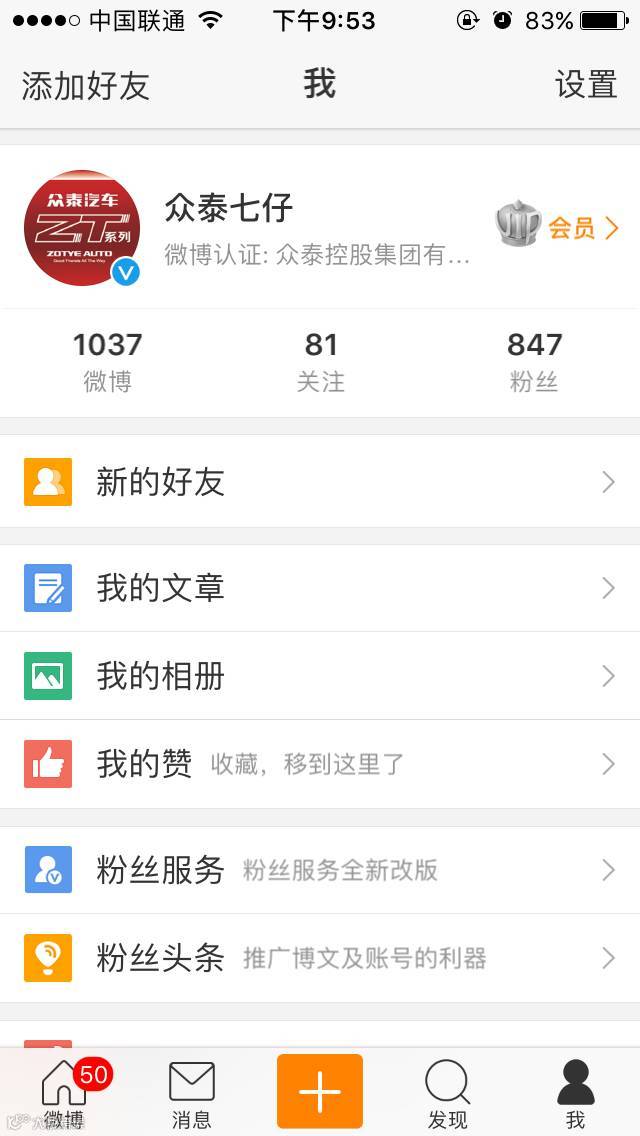Image resolution: width=640 pixels, height=1136 pixels.
Task: Open 粉丝服务 row
Action: [320, 869]
